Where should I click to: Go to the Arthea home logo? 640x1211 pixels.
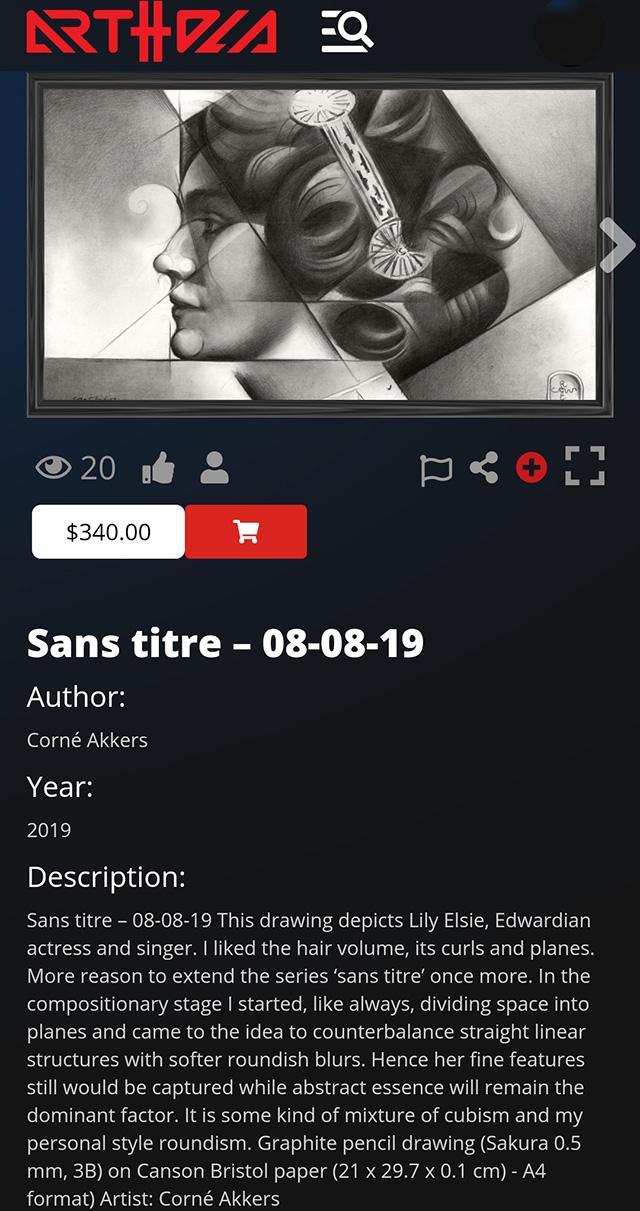pyautogui.click(x=152, y=32)
